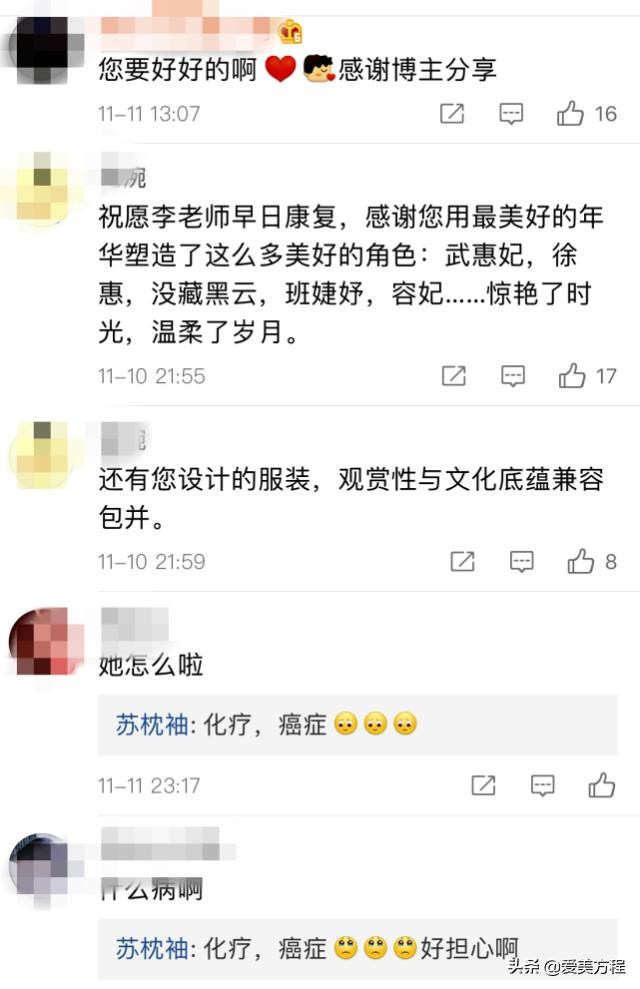Repost the comment posted 11-11 13:07
640x989 pixels.
tap(452, 114)
